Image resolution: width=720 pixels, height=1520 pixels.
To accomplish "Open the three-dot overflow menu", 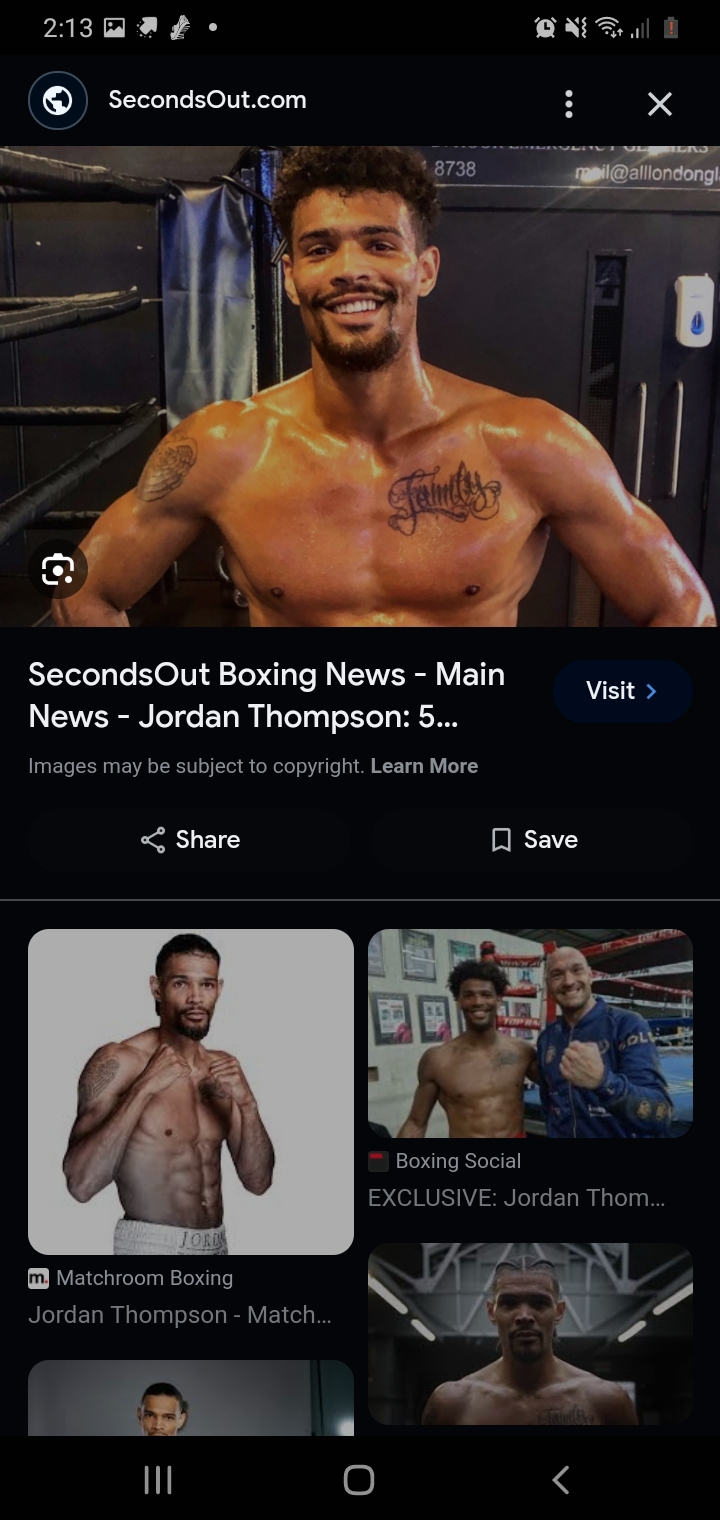I will click(x=568, y=104).
